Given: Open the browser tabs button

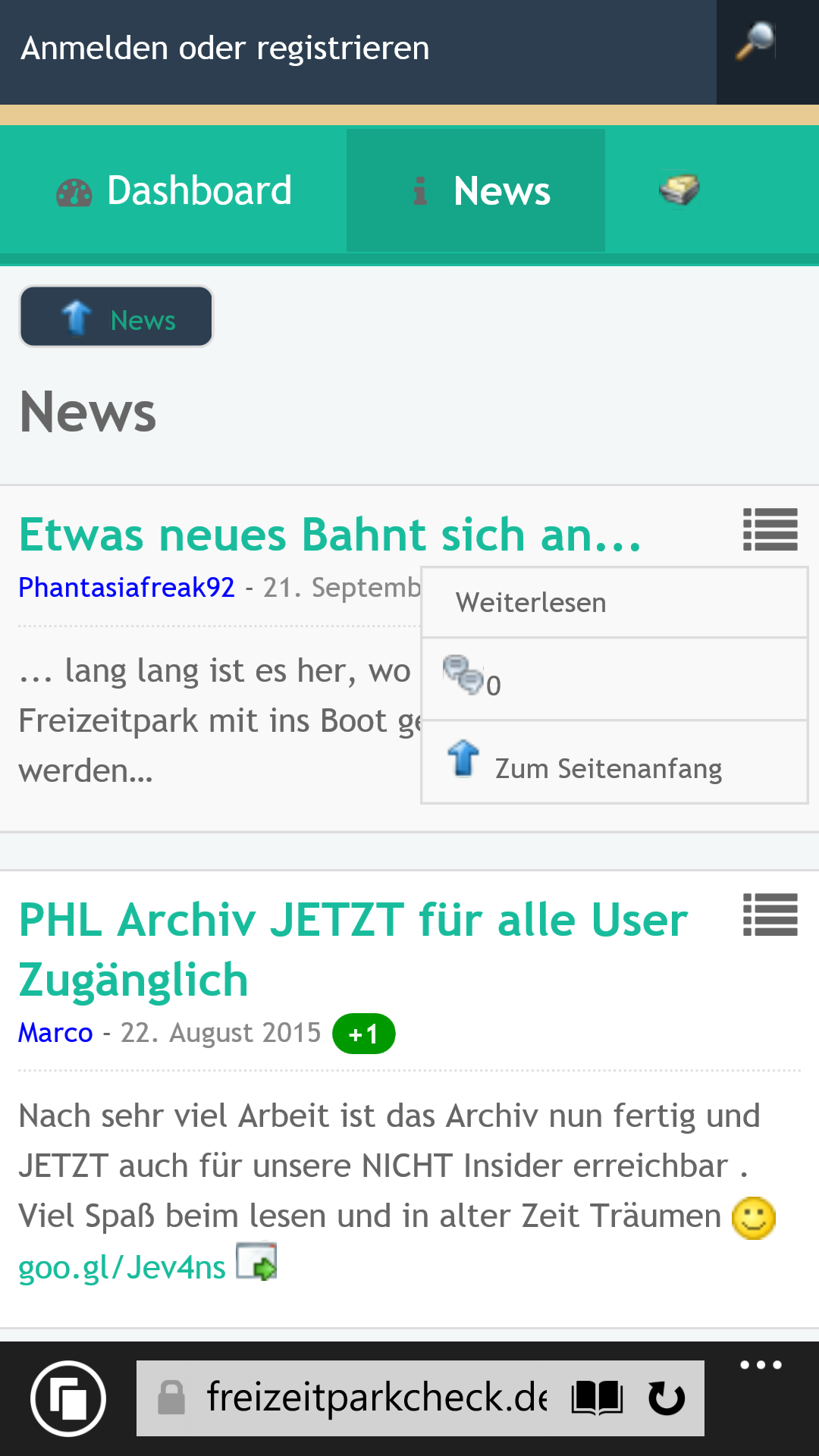Looking at the screenshot, I should click(x=68, y=1398).
